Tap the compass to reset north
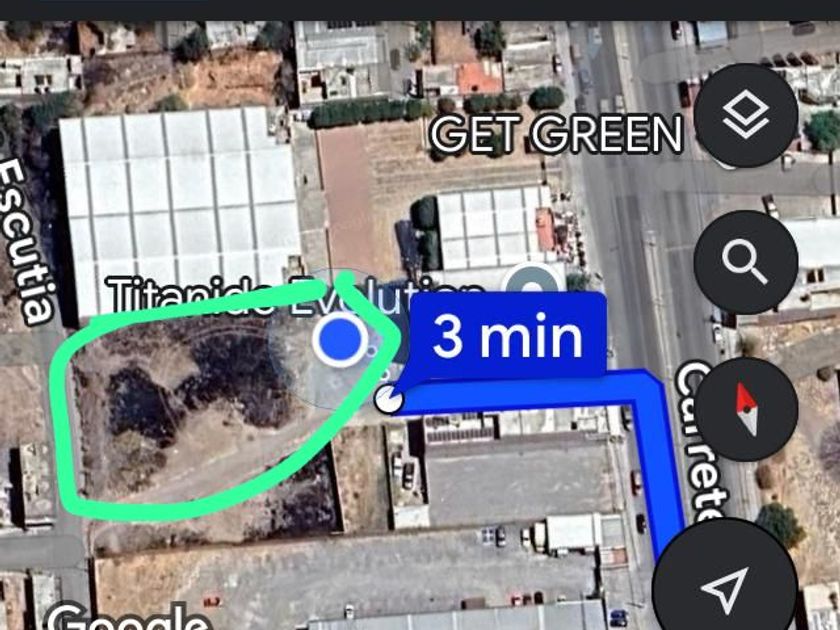This screenshot has width=840, height=630. coord(745,410)
